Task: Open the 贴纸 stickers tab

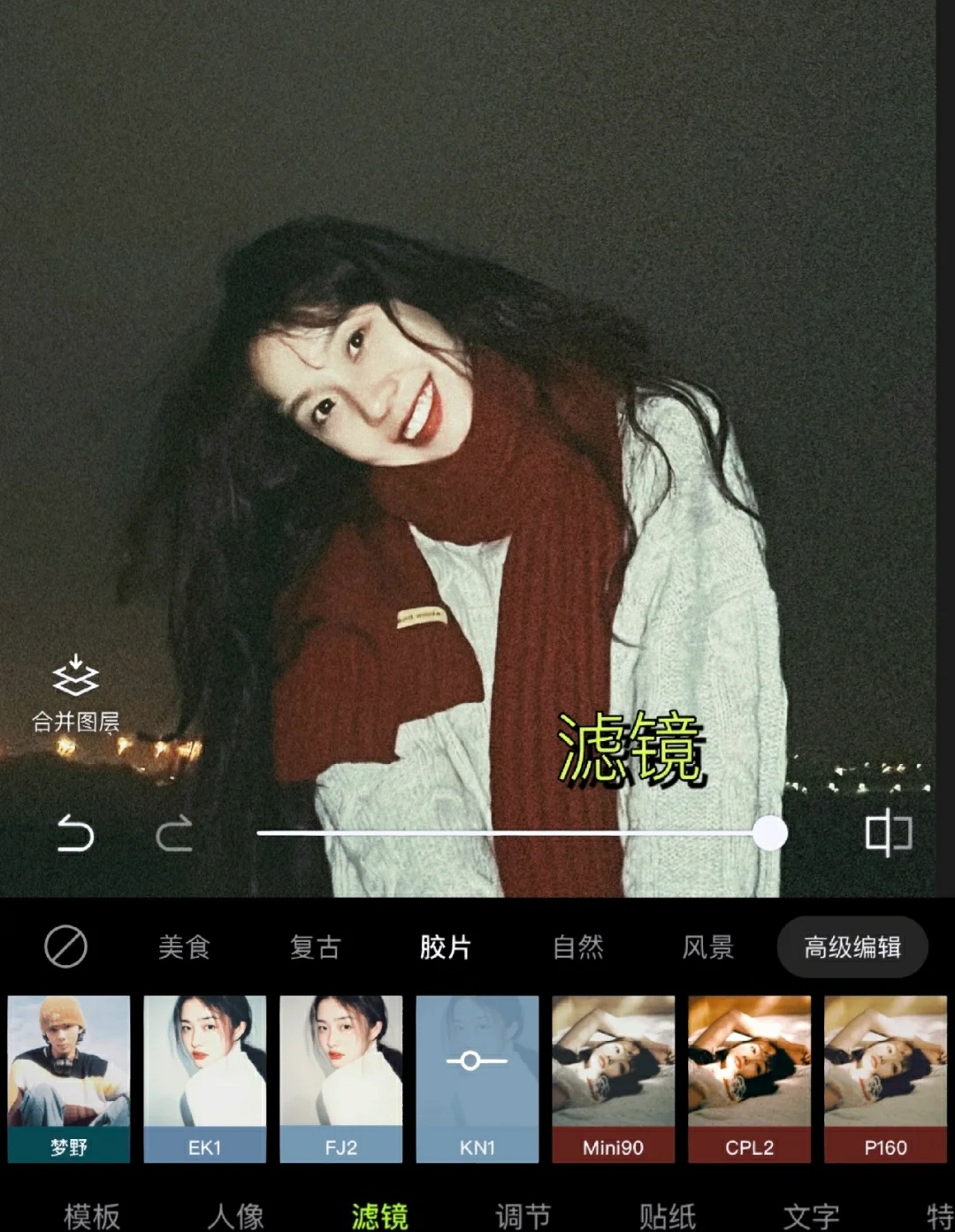Action: 668,1215
